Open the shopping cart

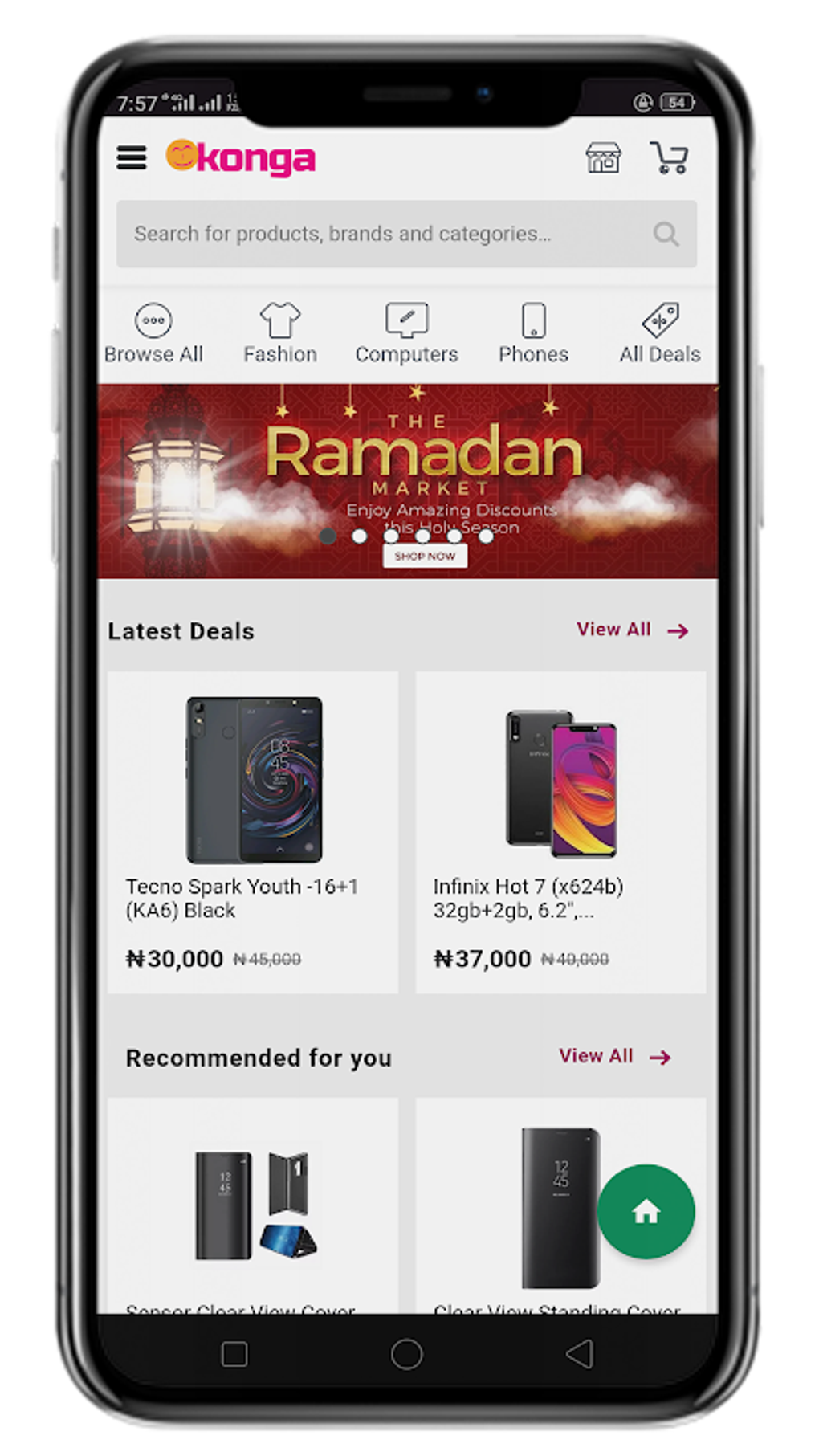tap(669, 157)
